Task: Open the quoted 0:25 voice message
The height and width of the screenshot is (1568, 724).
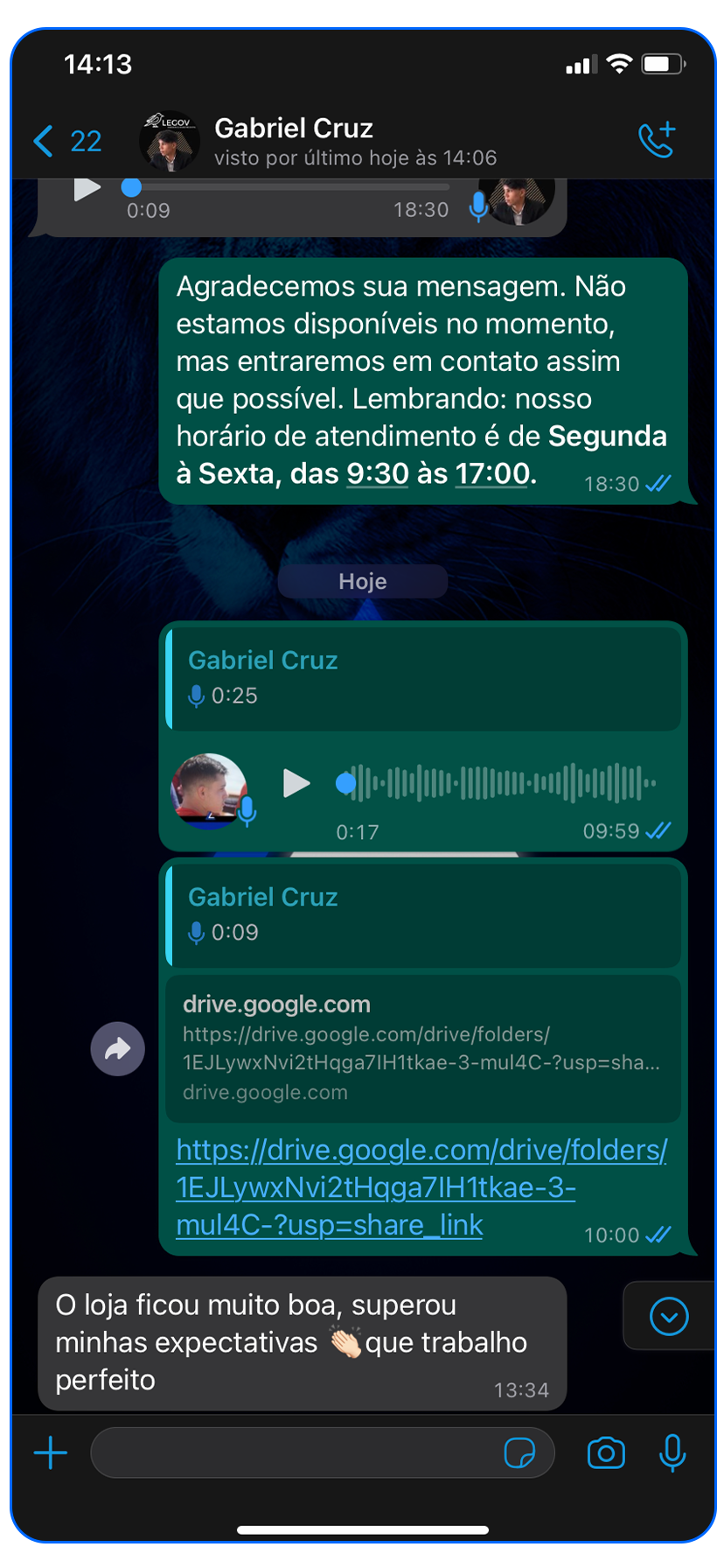Action: click(x=424, y=678)
